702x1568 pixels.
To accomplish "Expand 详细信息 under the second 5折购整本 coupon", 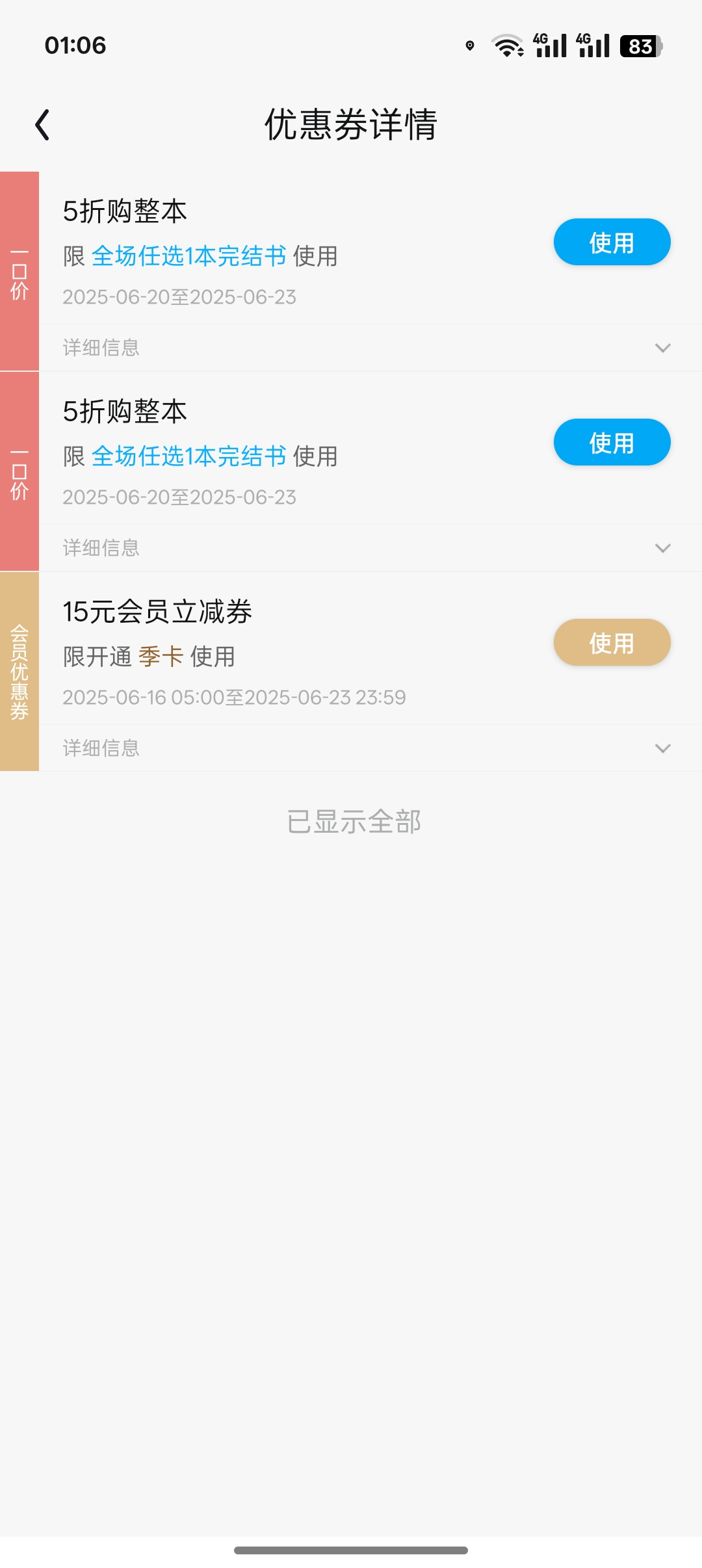I will tap(370, 548).
